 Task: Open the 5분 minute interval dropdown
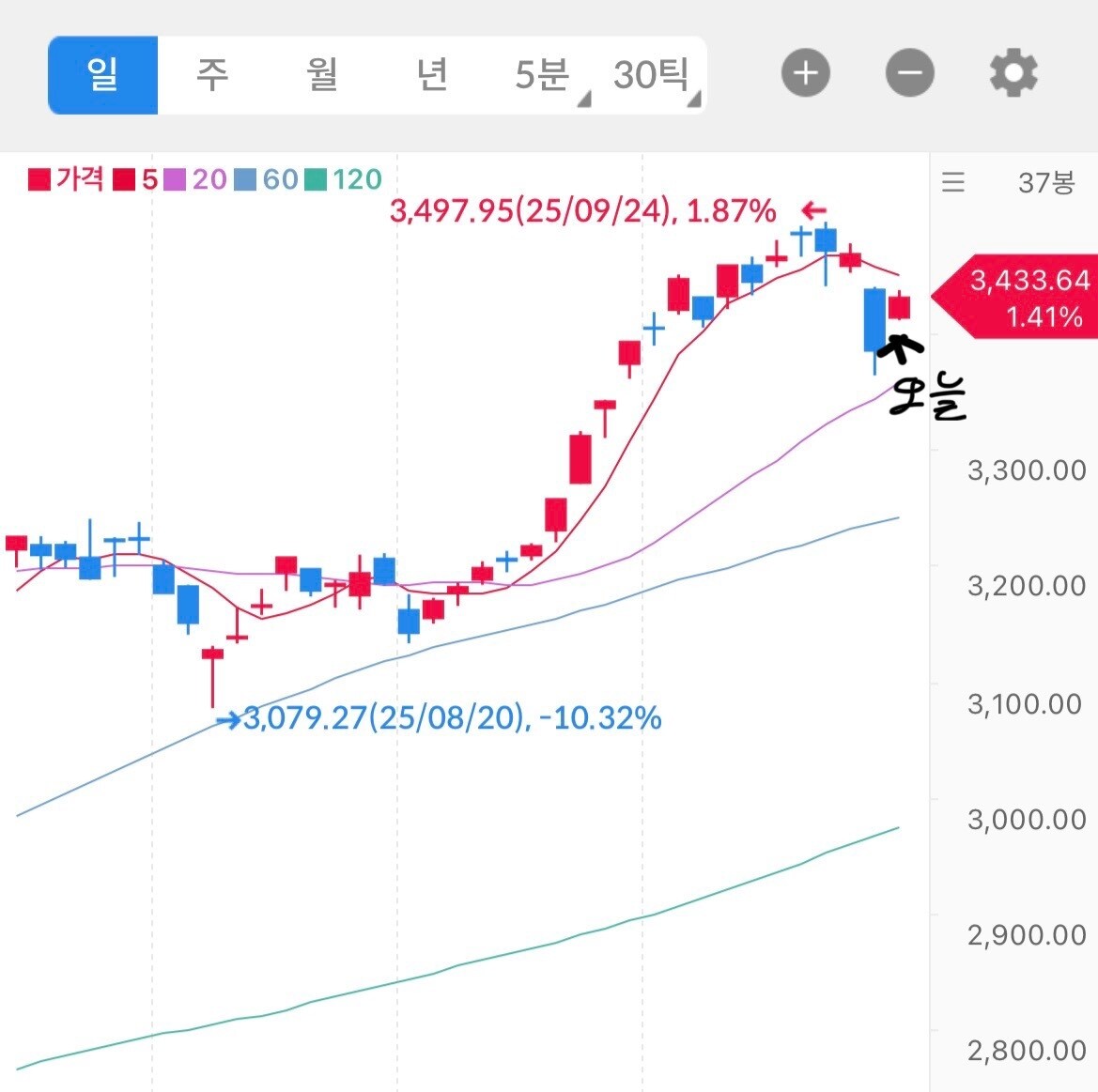click(543, 75)
